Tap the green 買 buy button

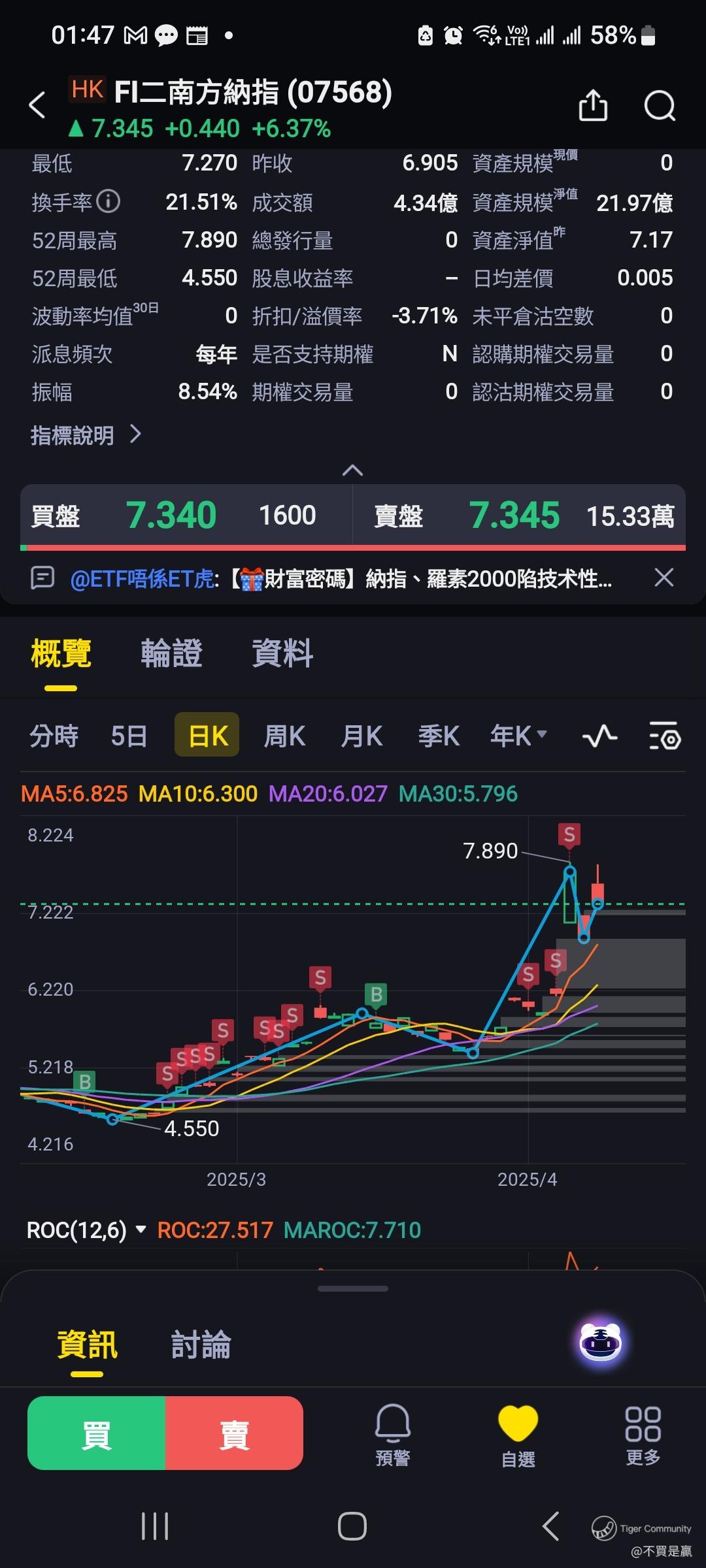(97, 1433)
